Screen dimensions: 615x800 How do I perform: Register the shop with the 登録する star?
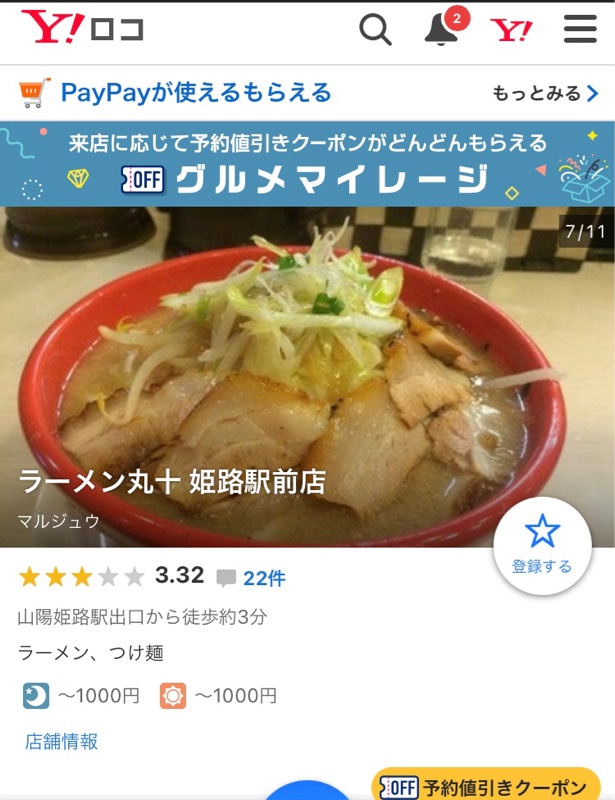pyautogui.click(x=542, y=546)
